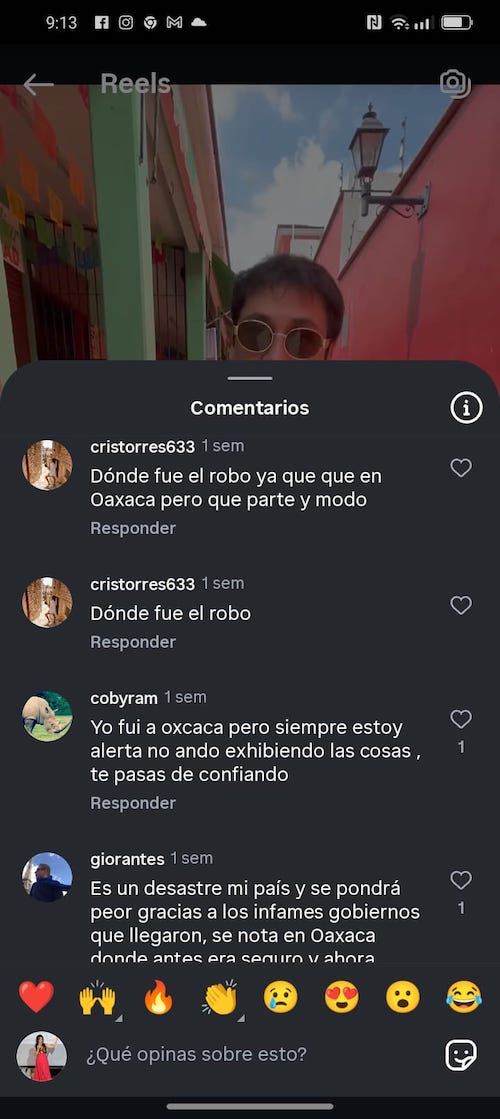Go back from Reels
Image resolution: width=500 pixels, height=1119 pixels.
point(38,84)
